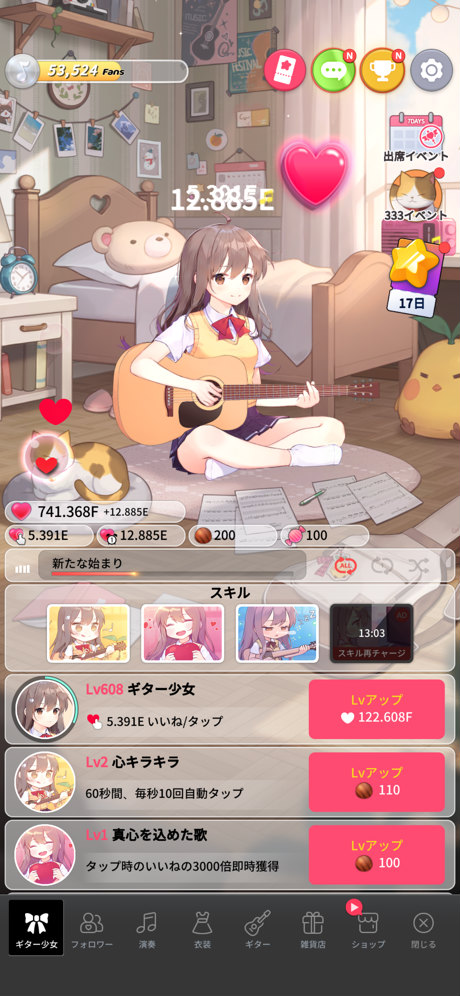The width and height of the screenshot is (460, 996).
Task: Open the ショップ tab
Action: pyautogui.click(x=368, y=929)
